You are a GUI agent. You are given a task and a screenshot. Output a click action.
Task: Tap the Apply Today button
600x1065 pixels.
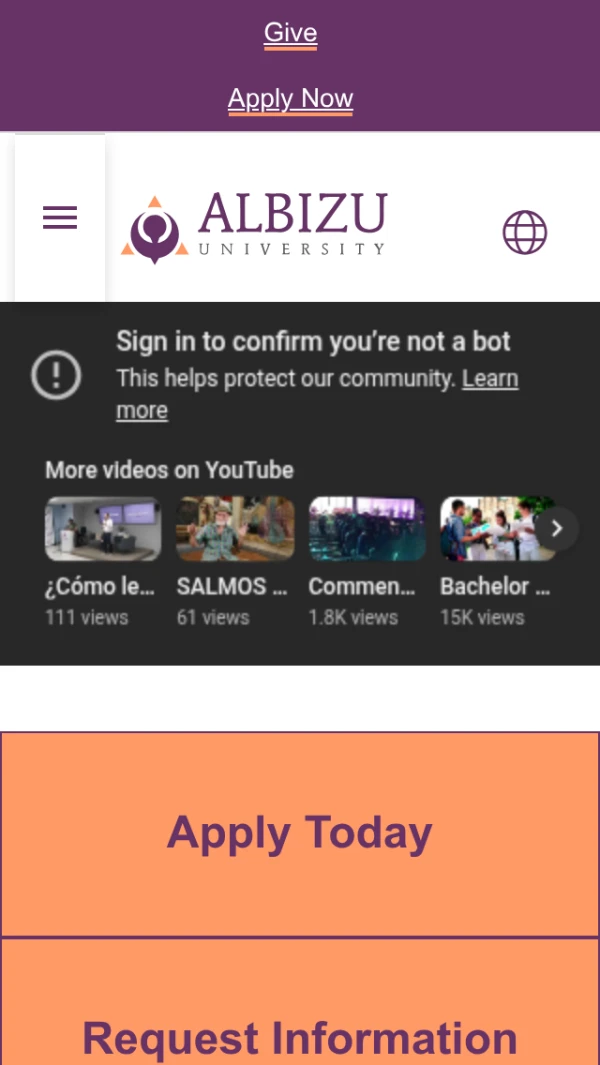tap(300, 833)
